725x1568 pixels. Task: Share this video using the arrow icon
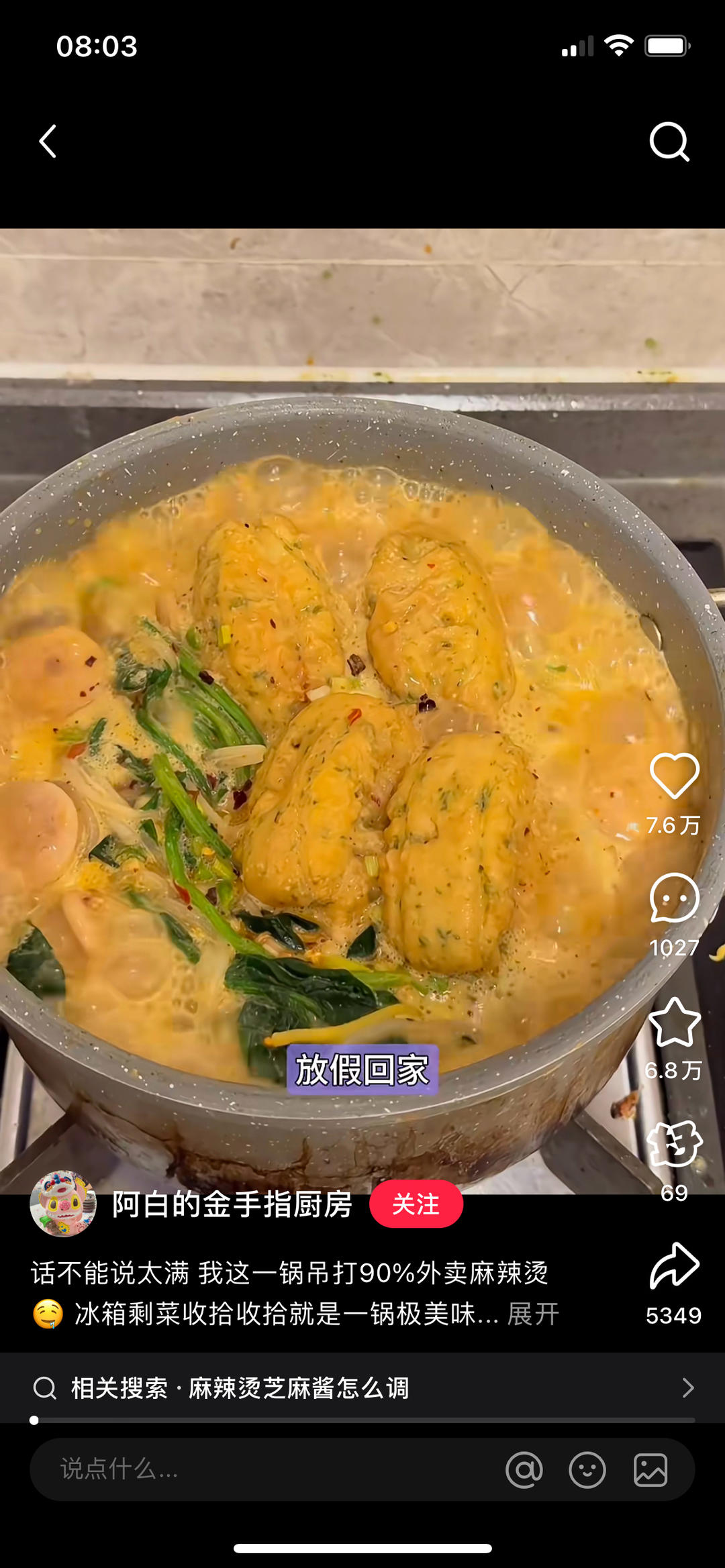pos(674,1267)
